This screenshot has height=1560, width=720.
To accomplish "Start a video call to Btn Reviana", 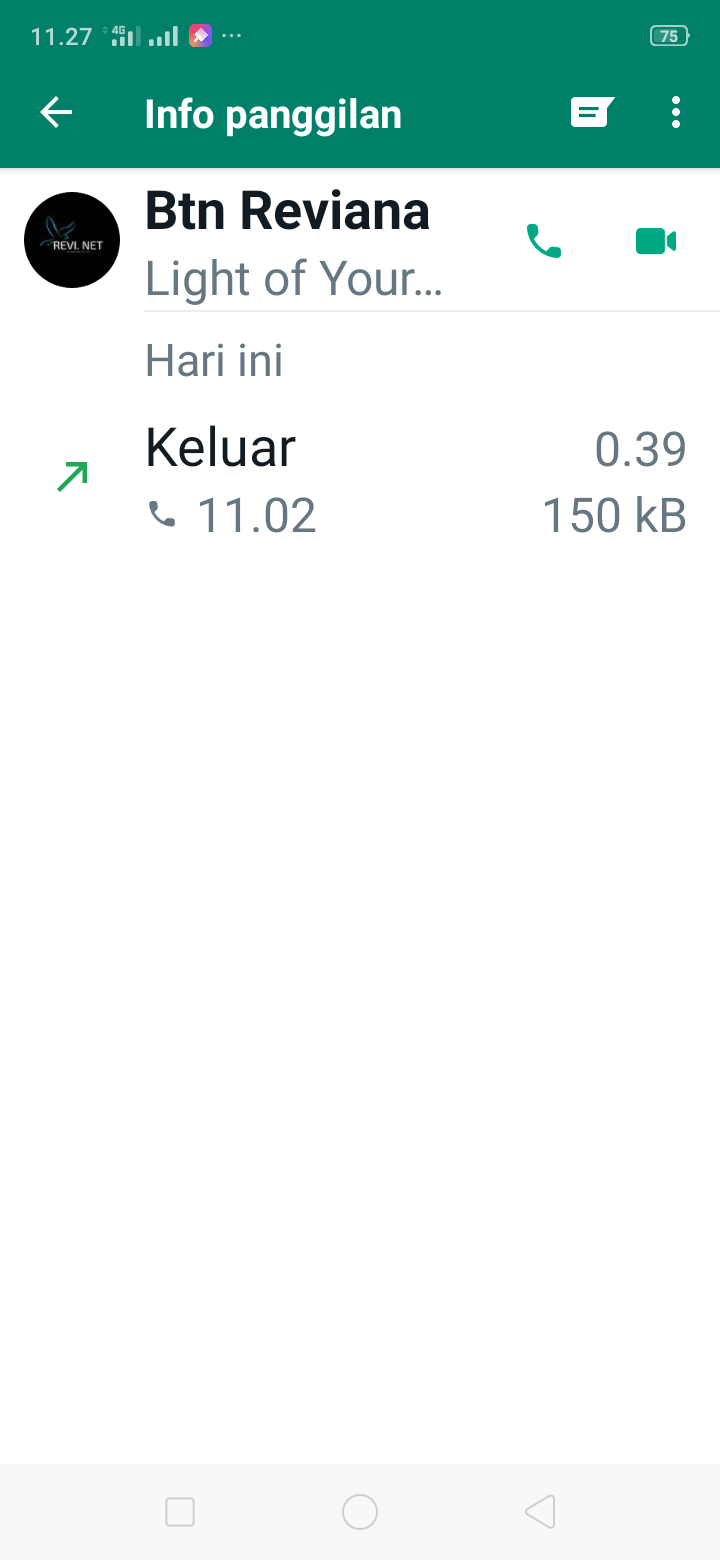I will tap(656, 241).
